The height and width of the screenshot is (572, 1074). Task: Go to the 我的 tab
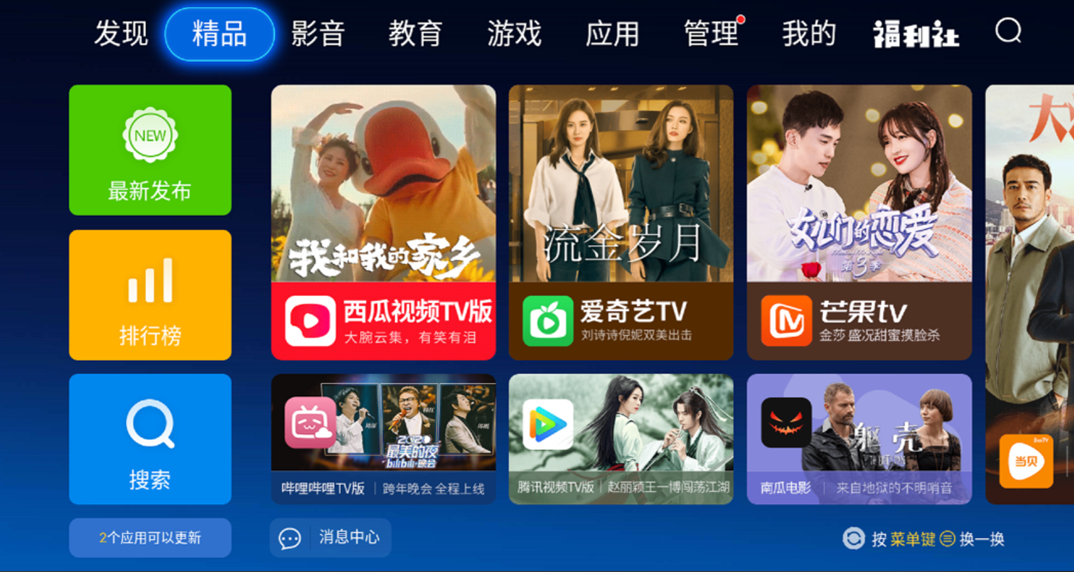808,34
